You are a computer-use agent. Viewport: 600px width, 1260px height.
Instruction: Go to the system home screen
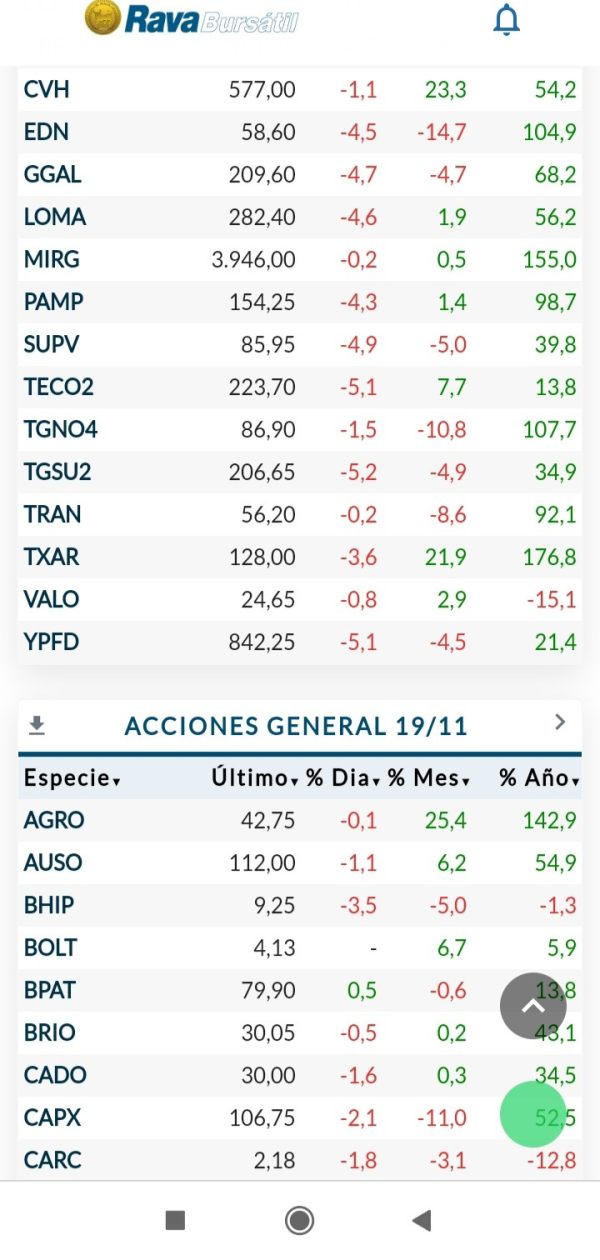pos(299,1220)
